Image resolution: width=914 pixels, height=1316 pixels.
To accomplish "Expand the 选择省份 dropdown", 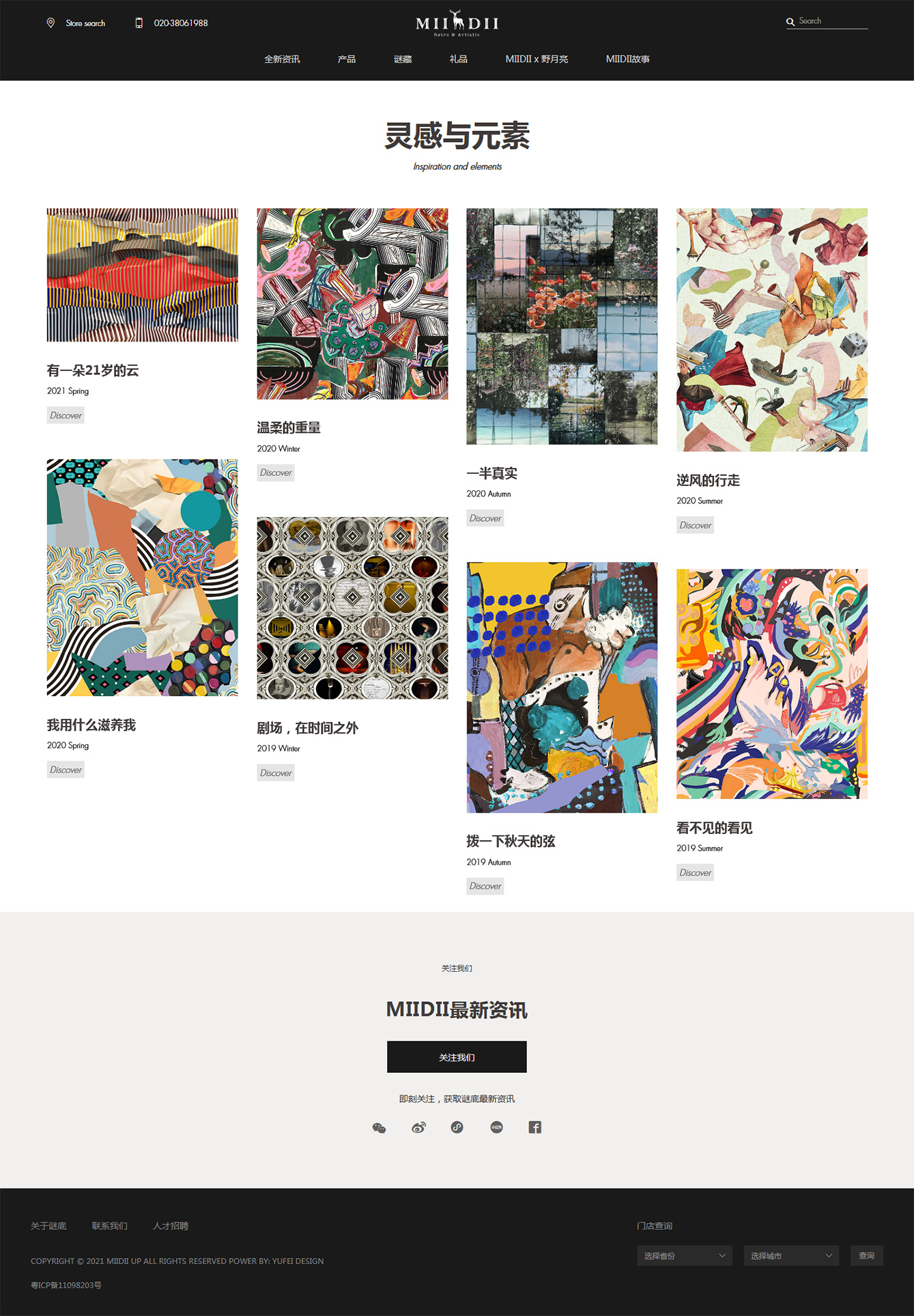I will [x=684, y=1256].
